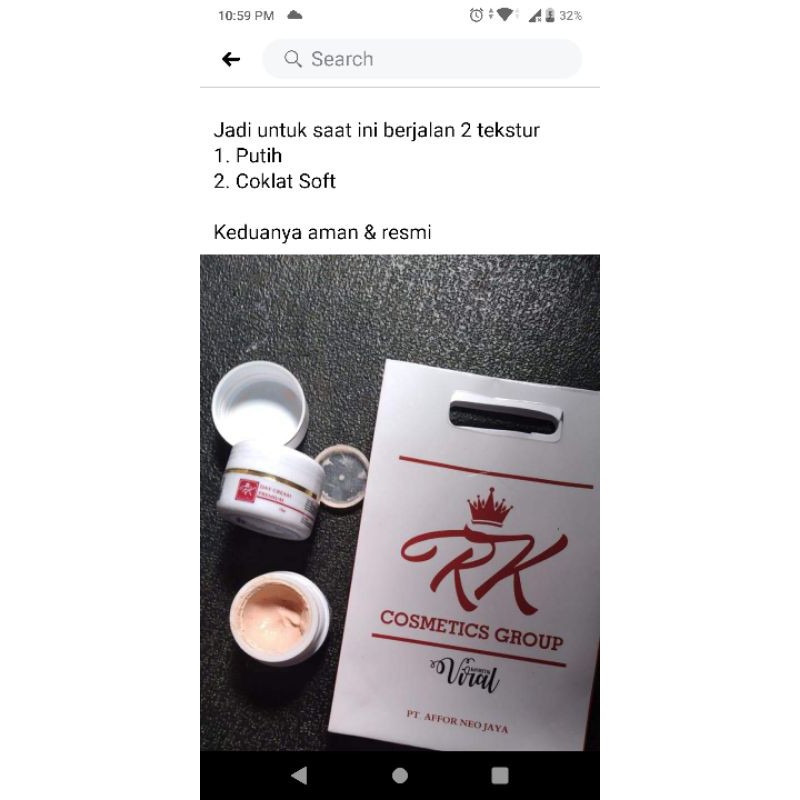Open the RK Cosmetics post photo
800x800 pixels.
coord(400,502)
